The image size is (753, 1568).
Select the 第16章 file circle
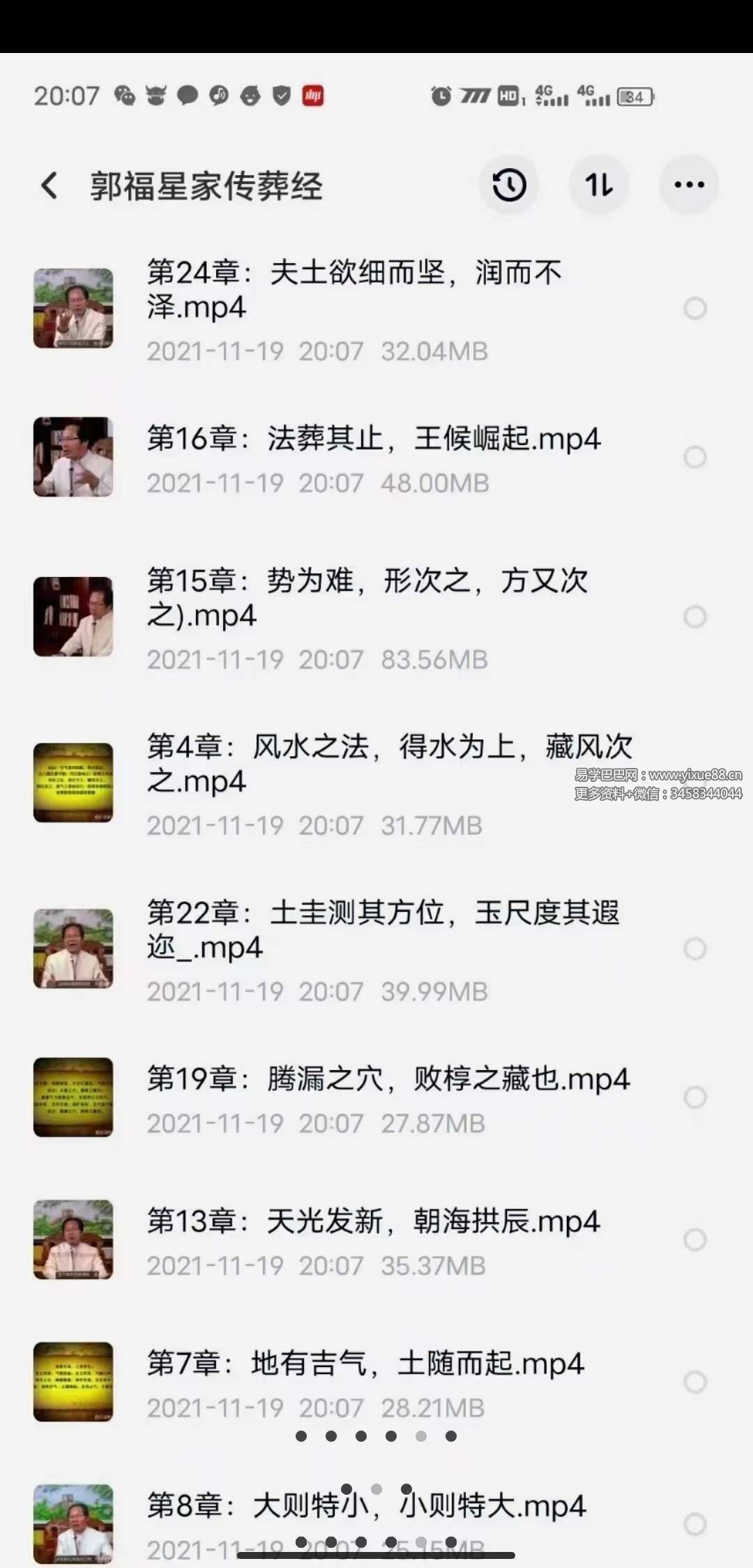695,458
